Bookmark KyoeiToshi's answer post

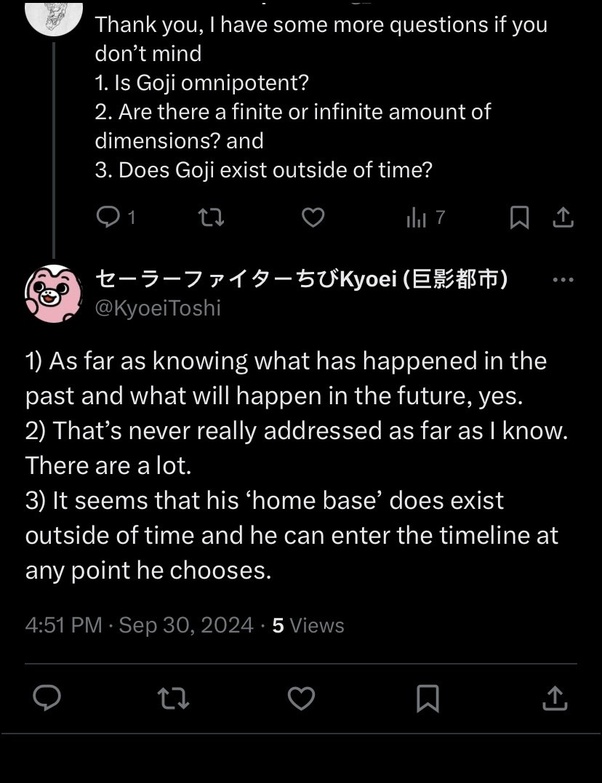click(428, 697)
